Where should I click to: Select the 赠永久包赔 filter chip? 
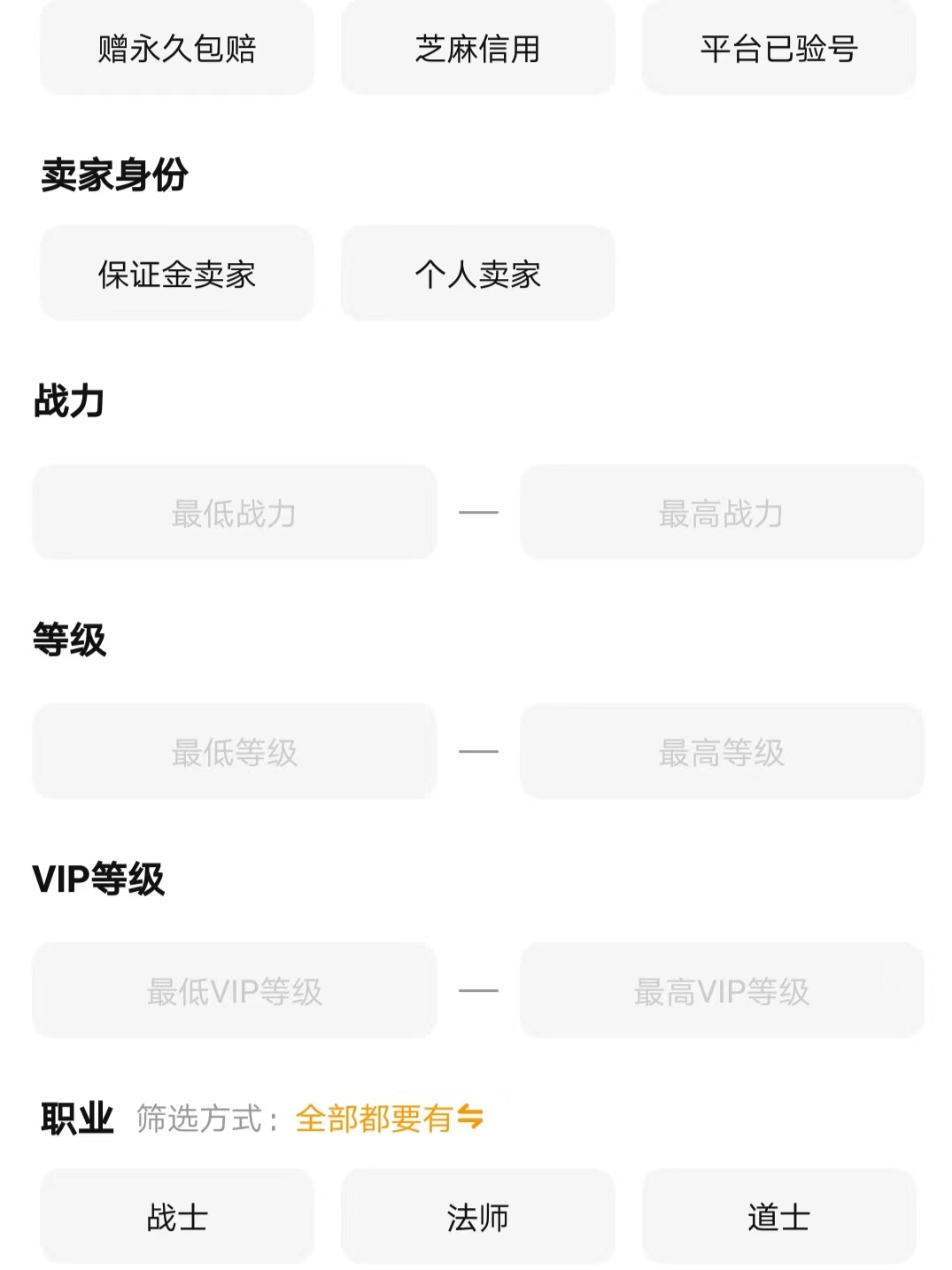(x=177, y=49)
